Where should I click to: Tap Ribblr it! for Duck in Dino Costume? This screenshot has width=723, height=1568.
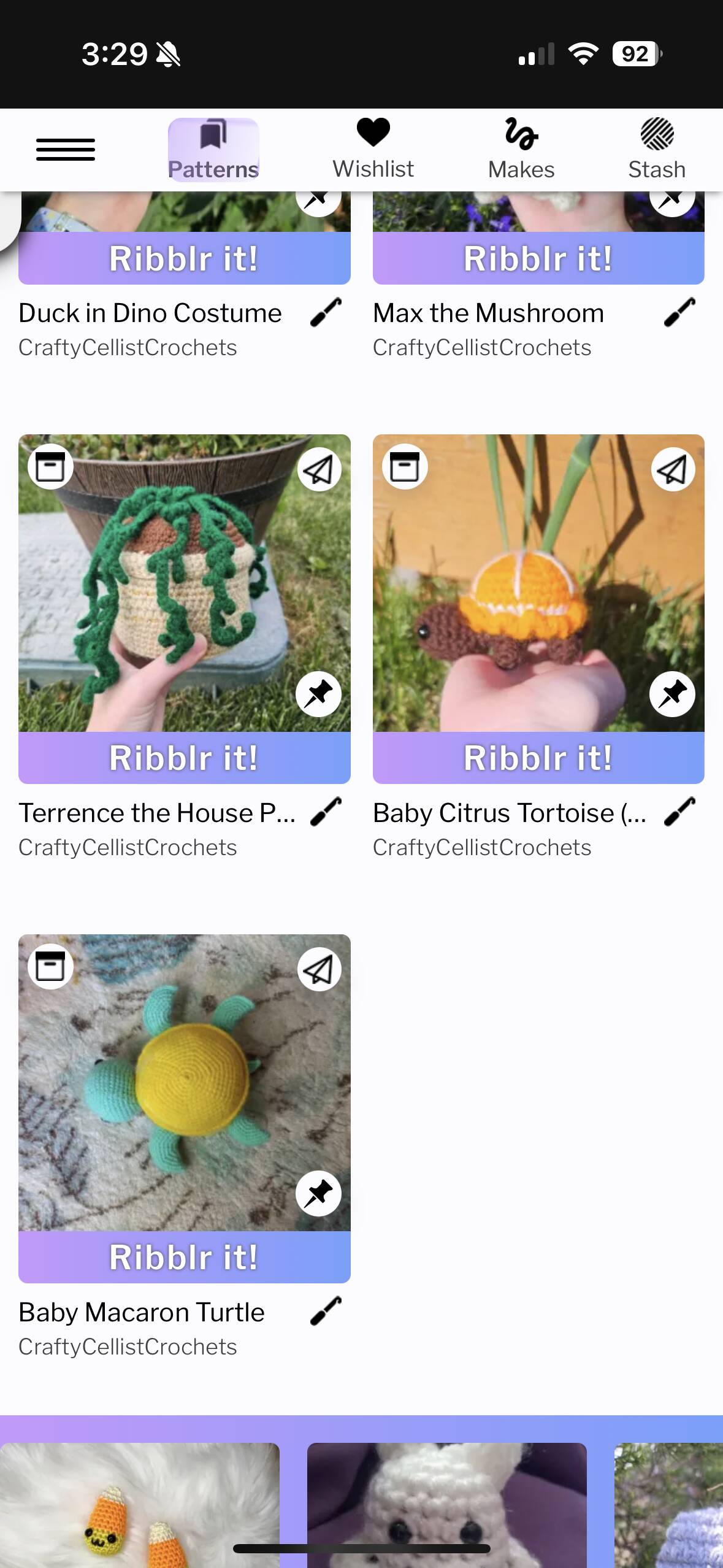click(184, 258)
